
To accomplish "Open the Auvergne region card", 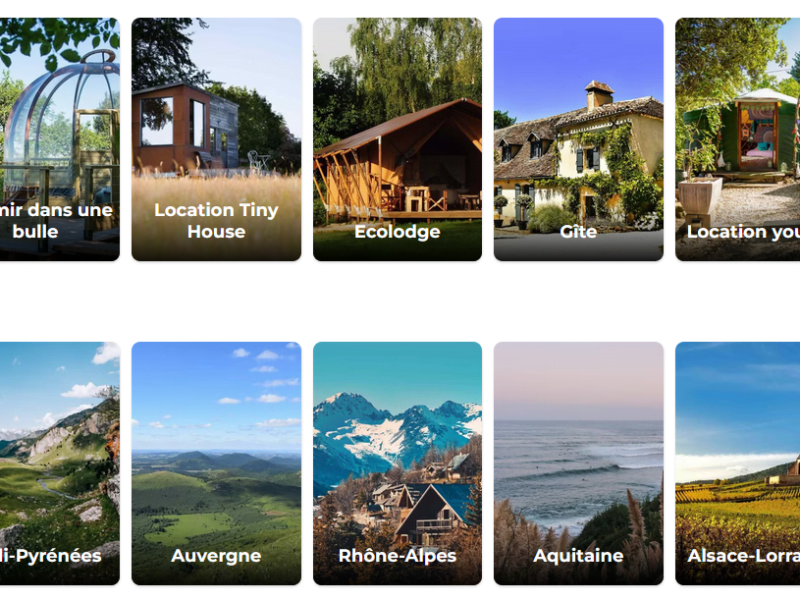I will [x=216, y=463].
